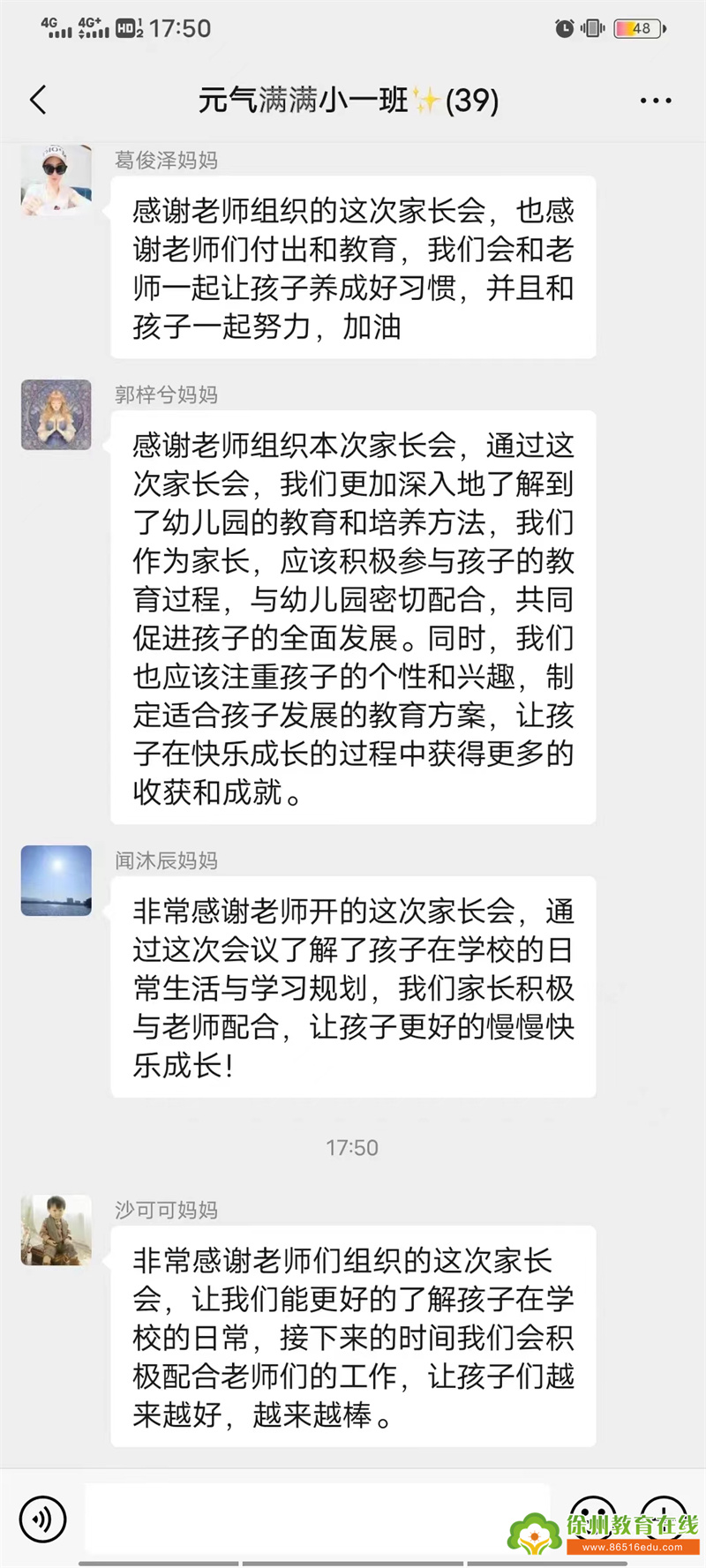View 郭梓兮妈妈's avatar profile
This screenshot has height=1568, width=706.
(56, 415)
